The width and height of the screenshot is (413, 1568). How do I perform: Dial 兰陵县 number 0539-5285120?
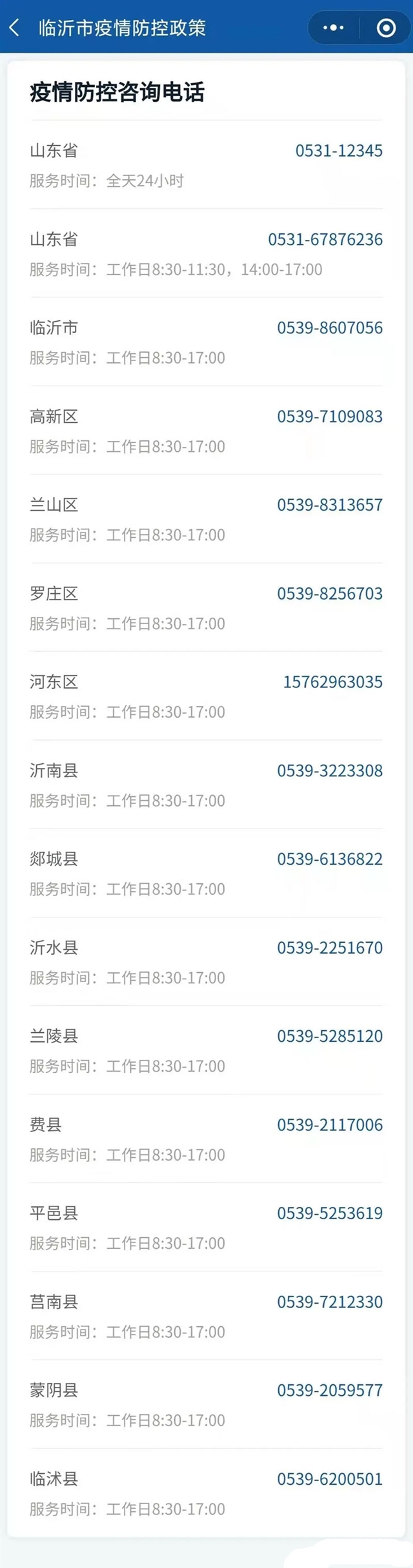tap(330, 1036)
